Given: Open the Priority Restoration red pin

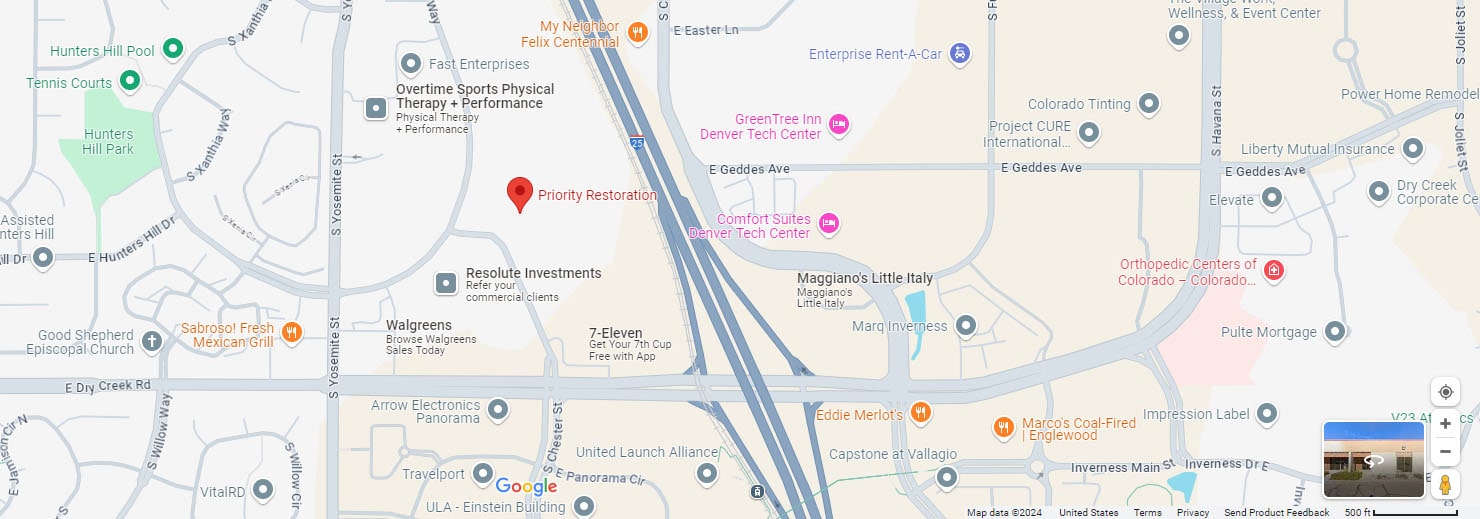Looking at the screenshot, I should click(519, 193).
